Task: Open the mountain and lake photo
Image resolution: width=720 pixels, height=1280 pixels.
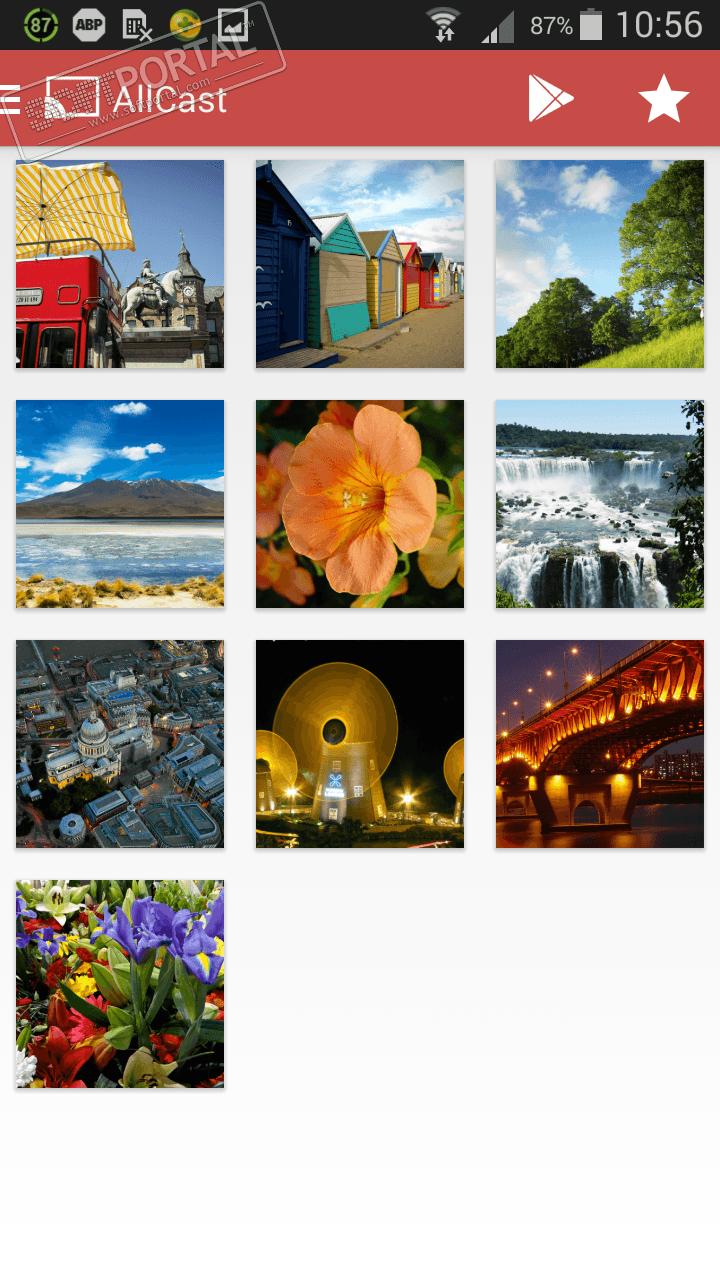Action: (120, 504)
